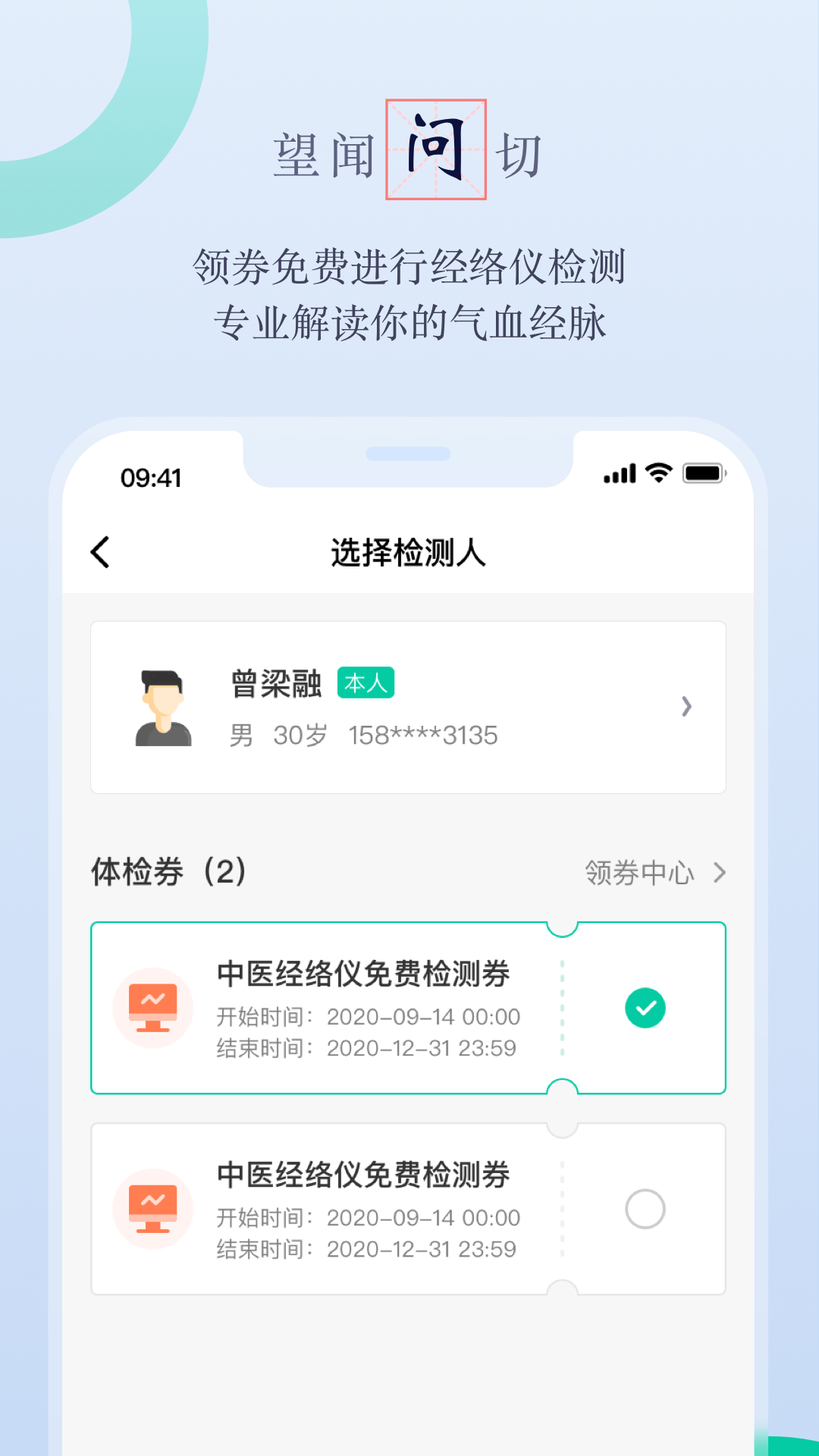Click the orange meridian device icon on first coupon
The image size is (819, 1456).
pos(153,1008)
